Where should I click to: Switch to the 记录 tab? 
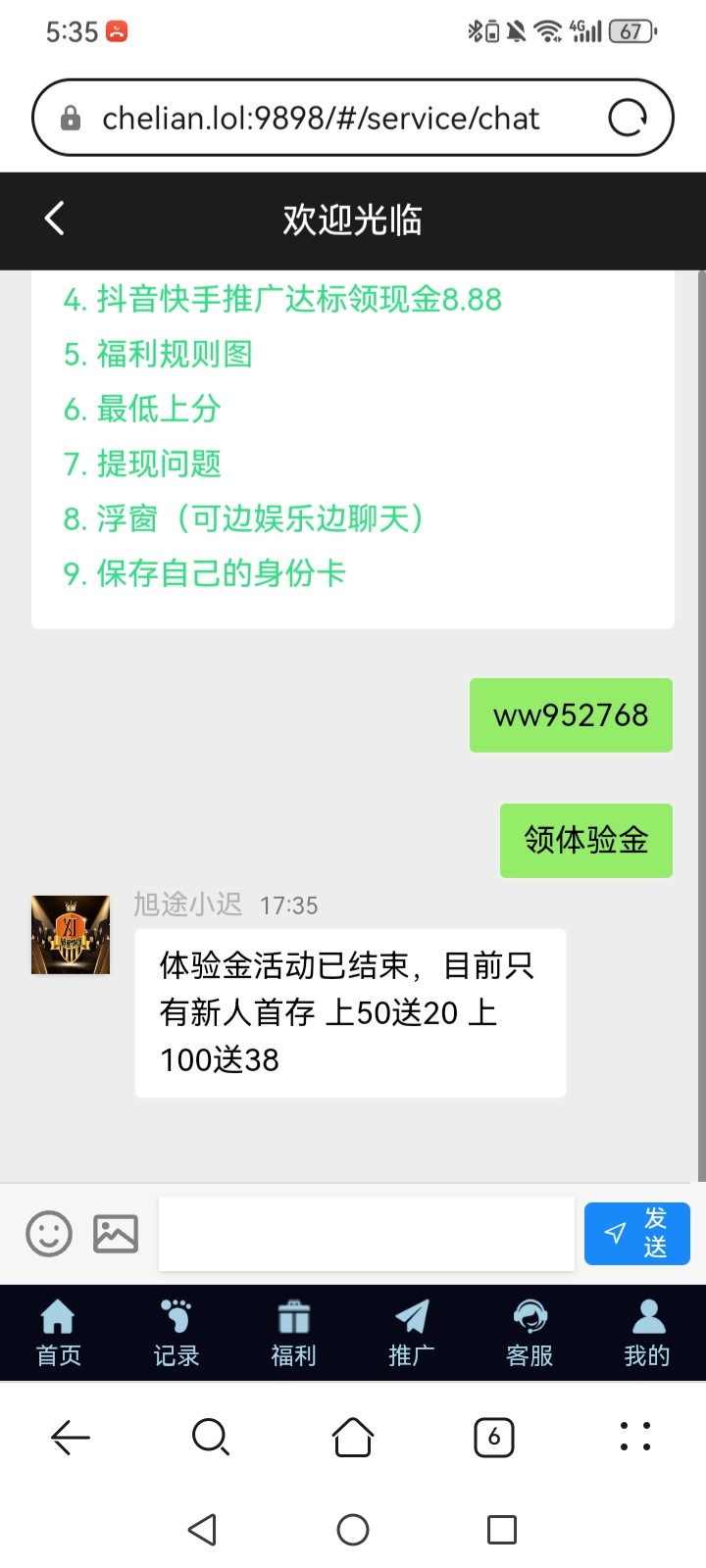176,1333
